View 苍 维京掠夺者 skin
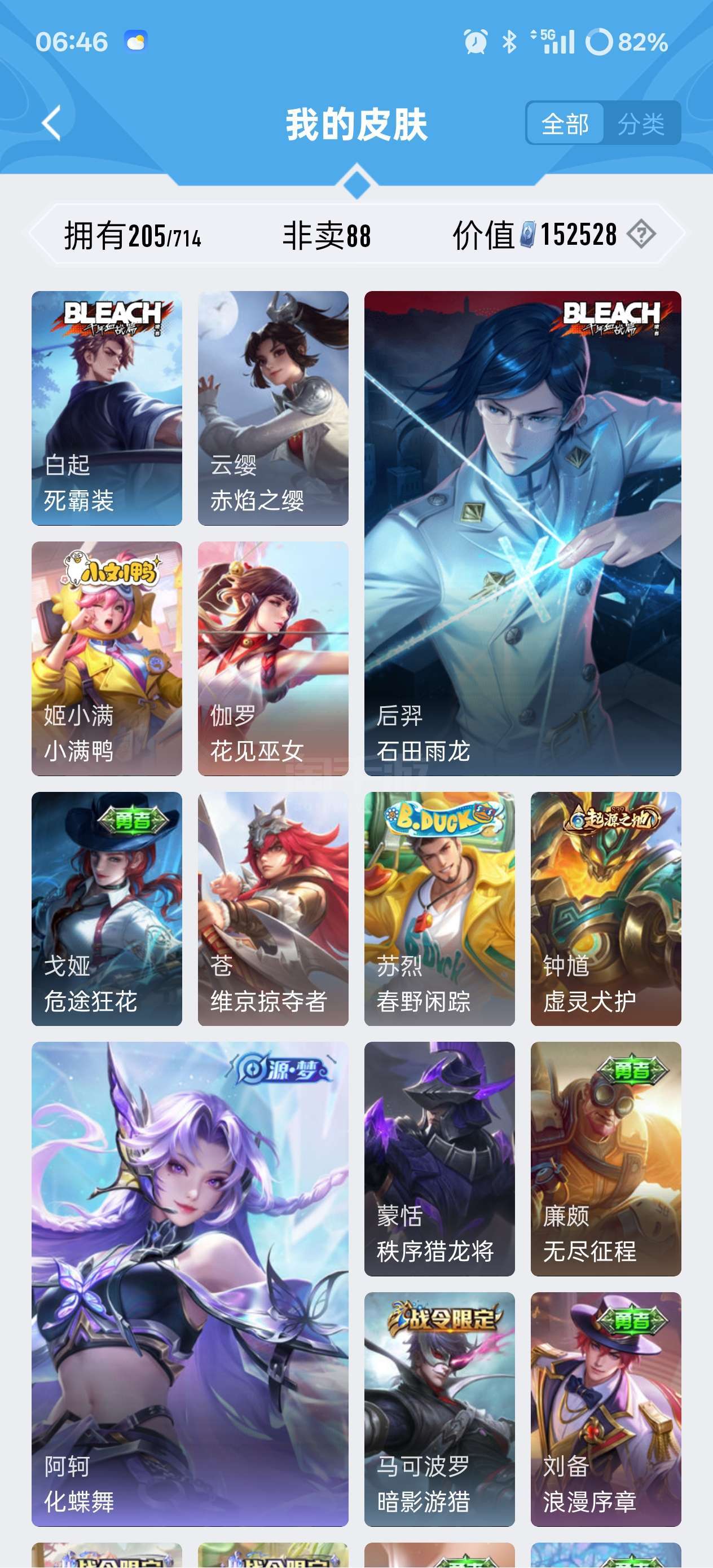This screenshot has width=713, height=1568. point(273,909)
